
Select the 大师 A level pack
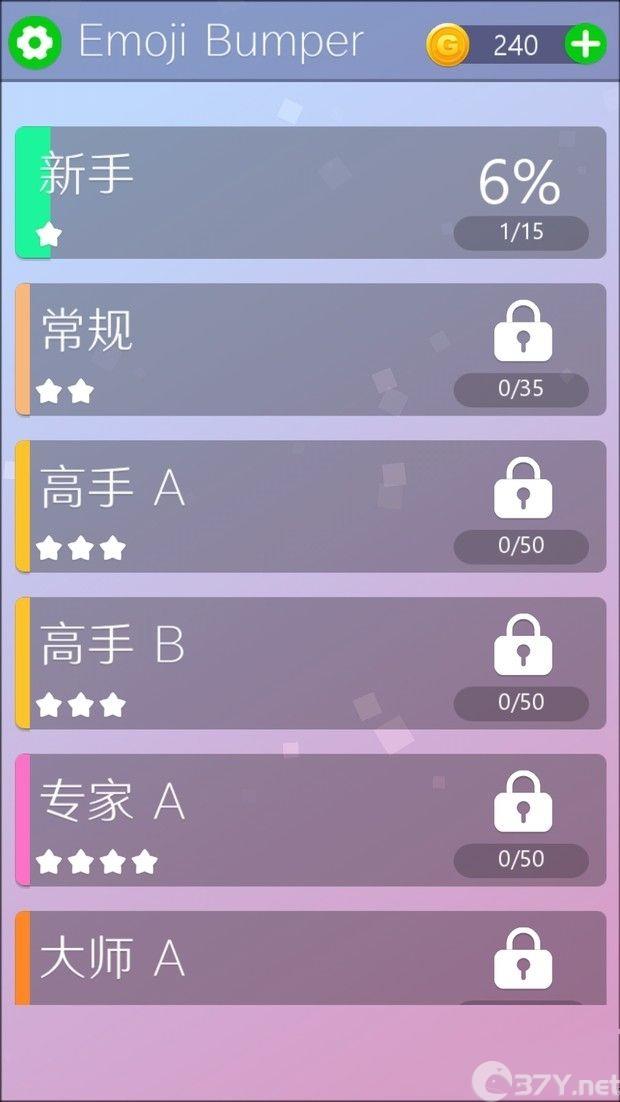pyautogui.click(x=310, y=957)
